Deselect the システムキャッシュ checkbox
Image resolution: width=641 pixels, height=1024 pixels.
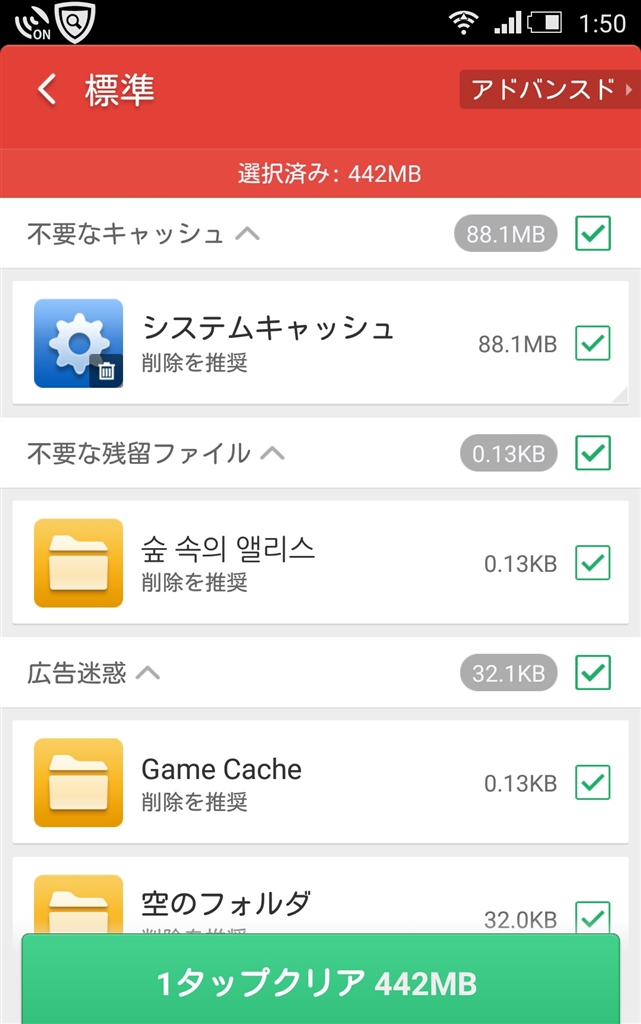[x=593, y=343]
